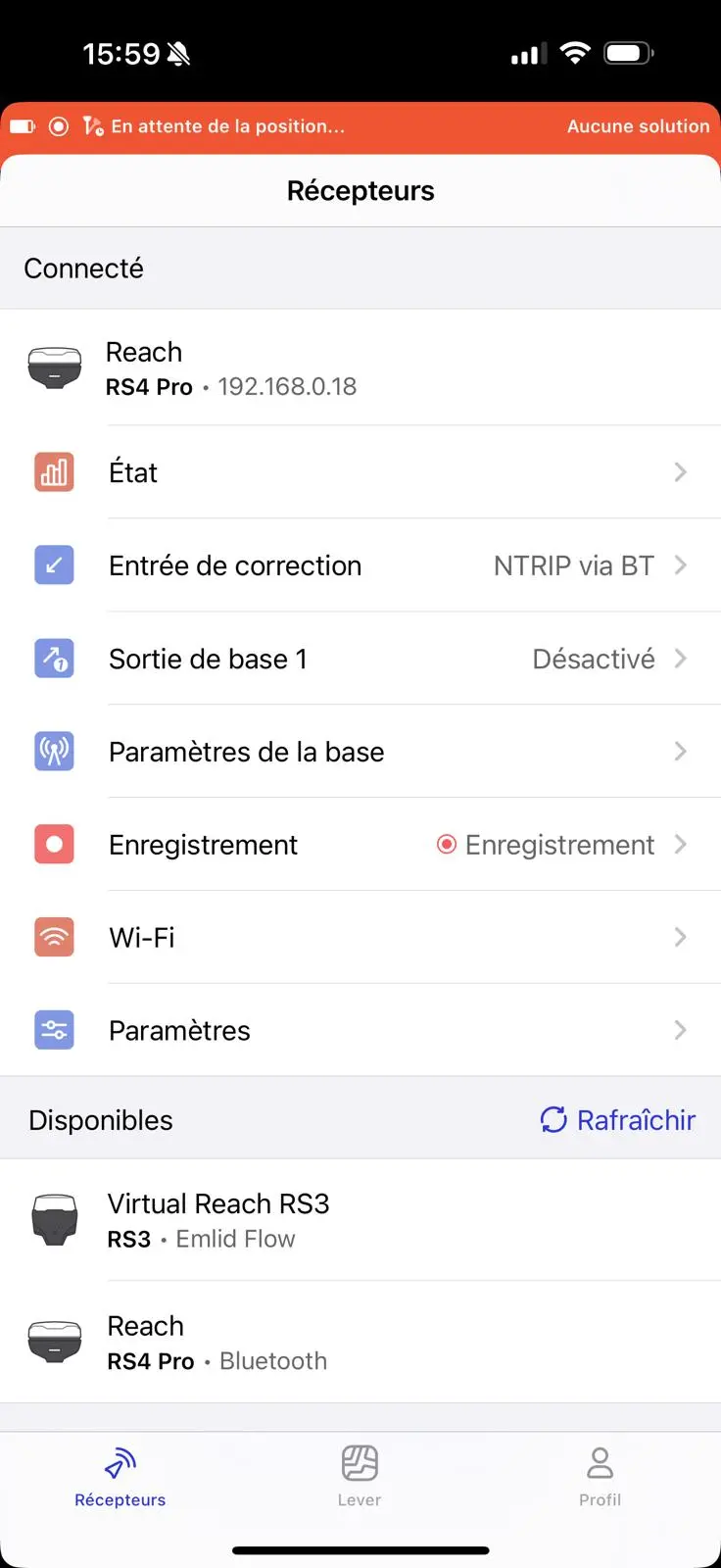The image size is (721, 1568).
Task: Toggle the Désactivé base output state
Action: click(594, 659)
